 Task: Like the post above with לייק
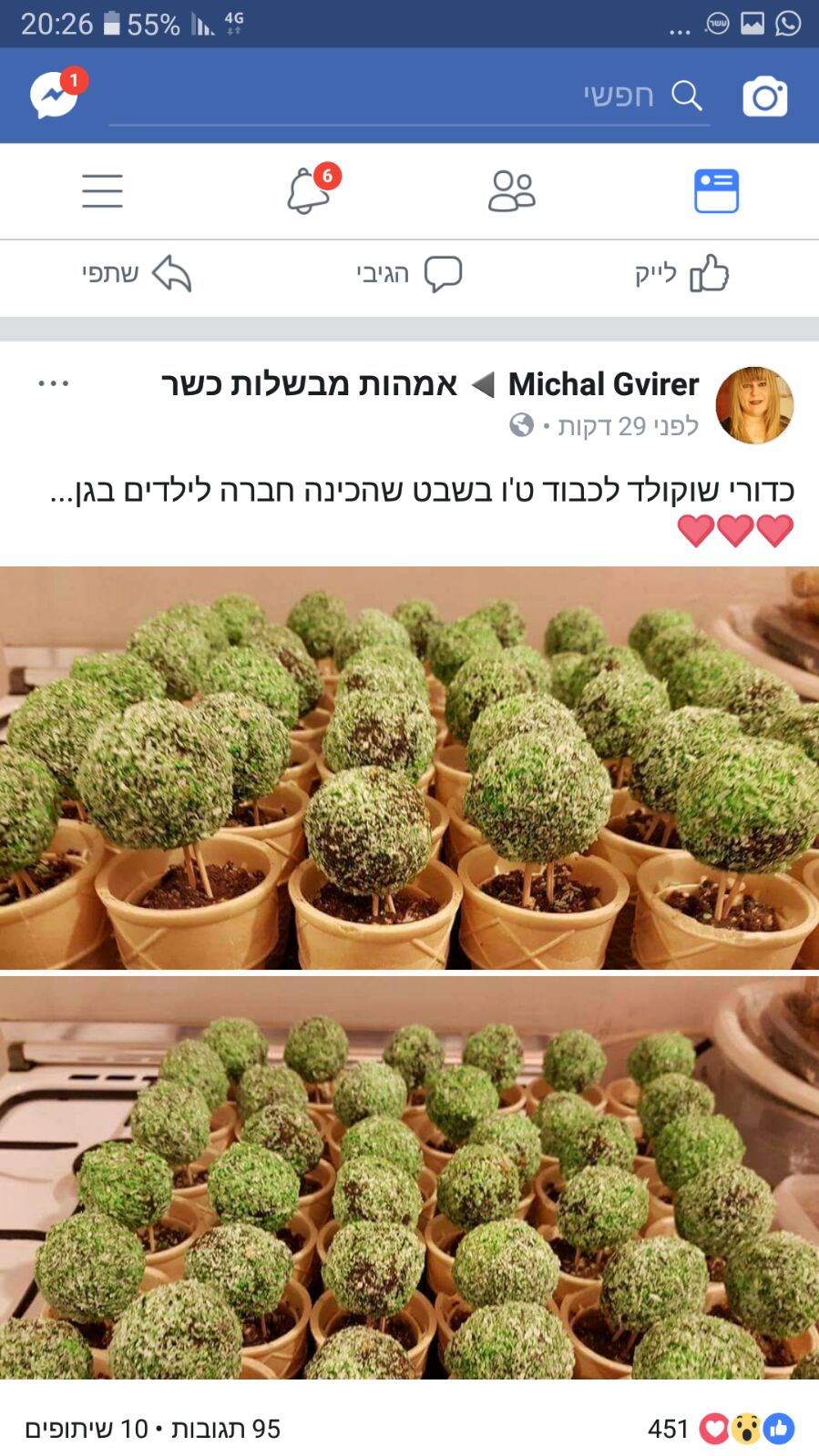pyautogui.click(x=681, y=273)
